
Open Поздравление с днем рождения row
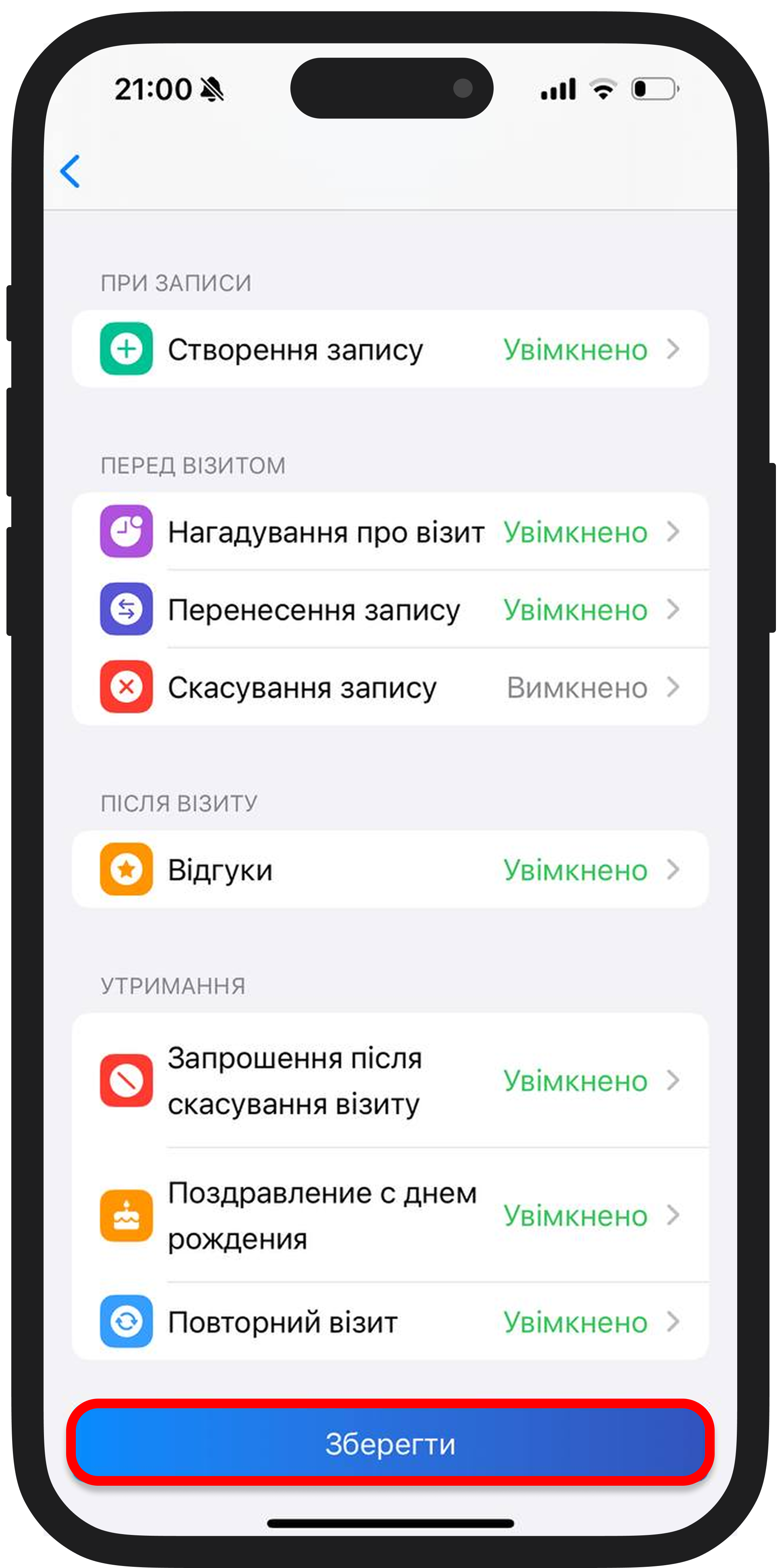pyautogui.click(x=390, y=1216)
